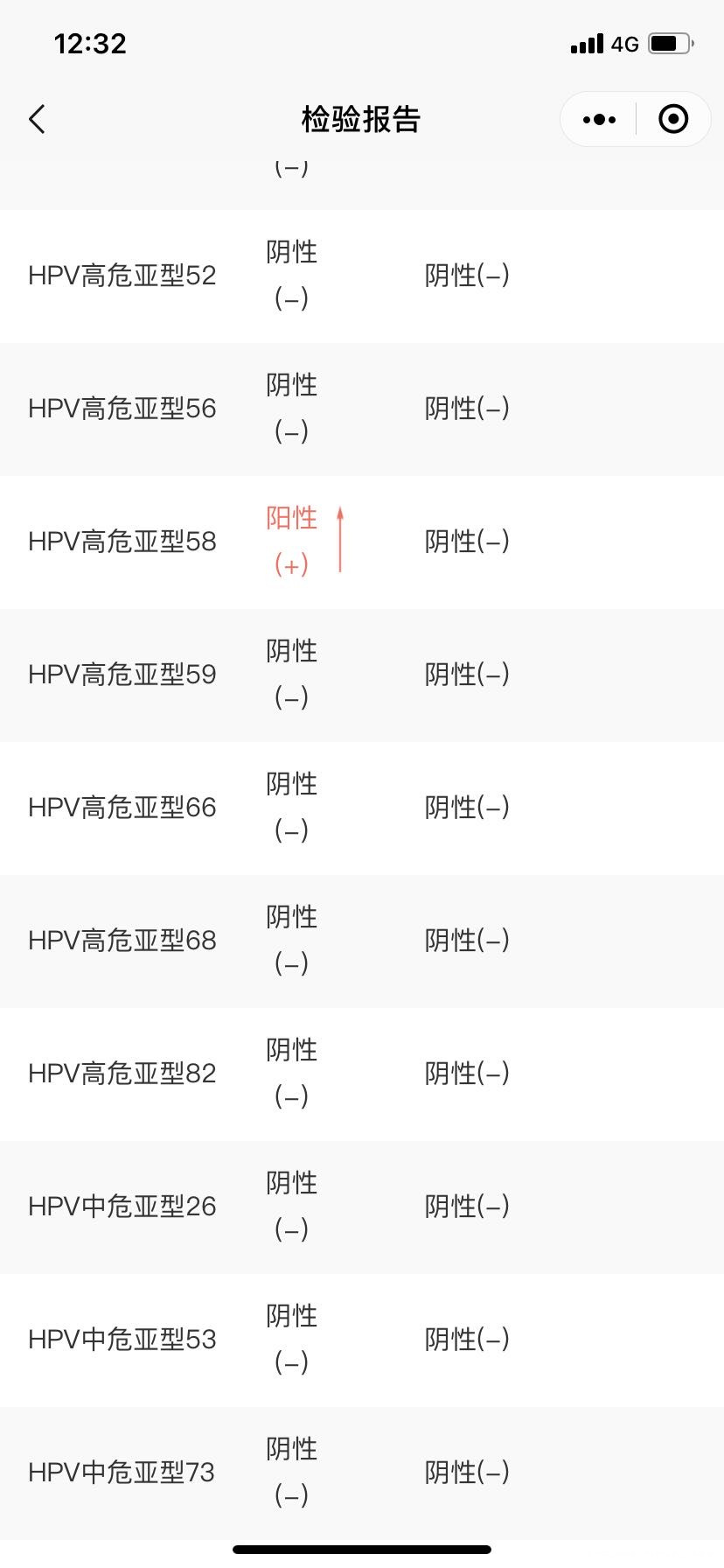Tap the red upward arrow beside 阳性
The image size is (724, 1568).
[x=340, y=541]
